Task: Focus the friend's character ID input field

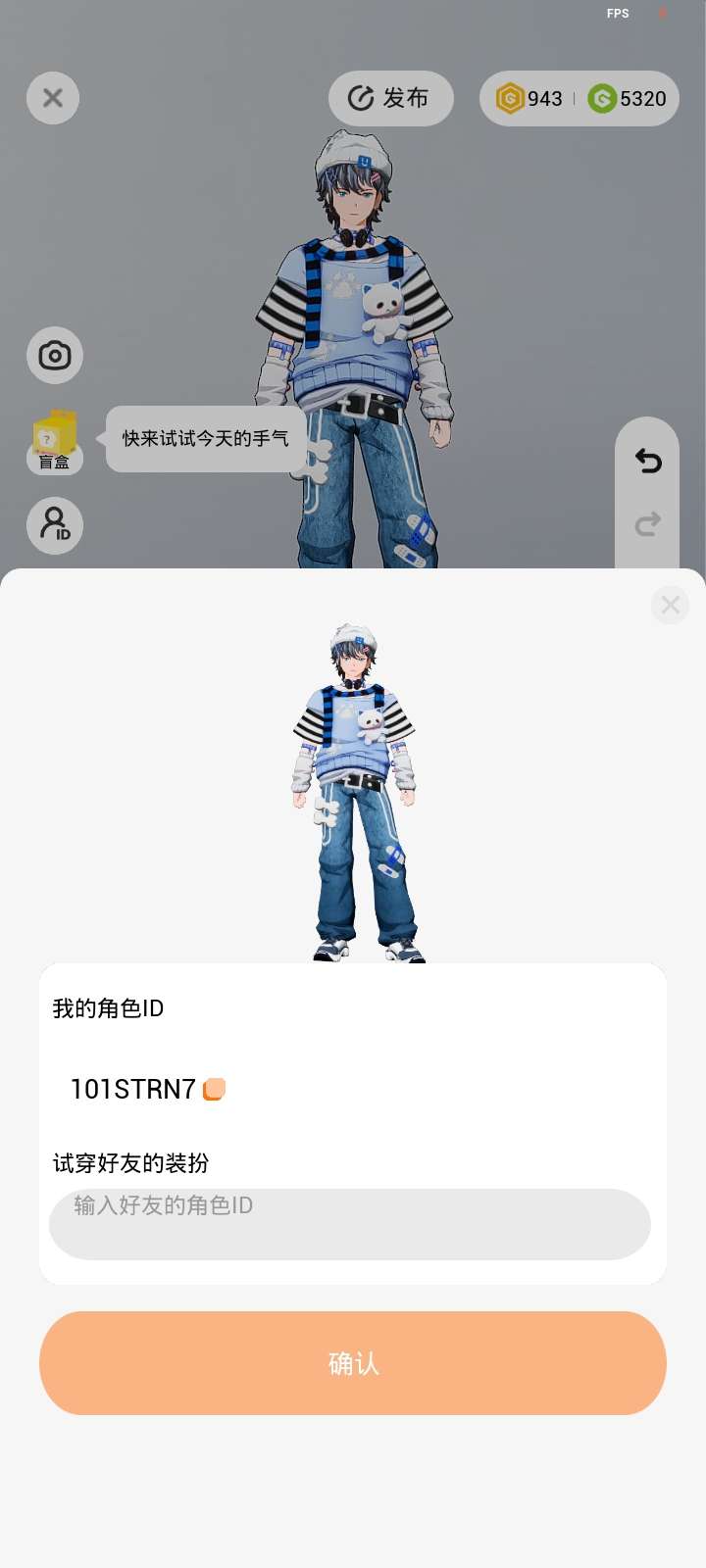Action: point(349,1223)
